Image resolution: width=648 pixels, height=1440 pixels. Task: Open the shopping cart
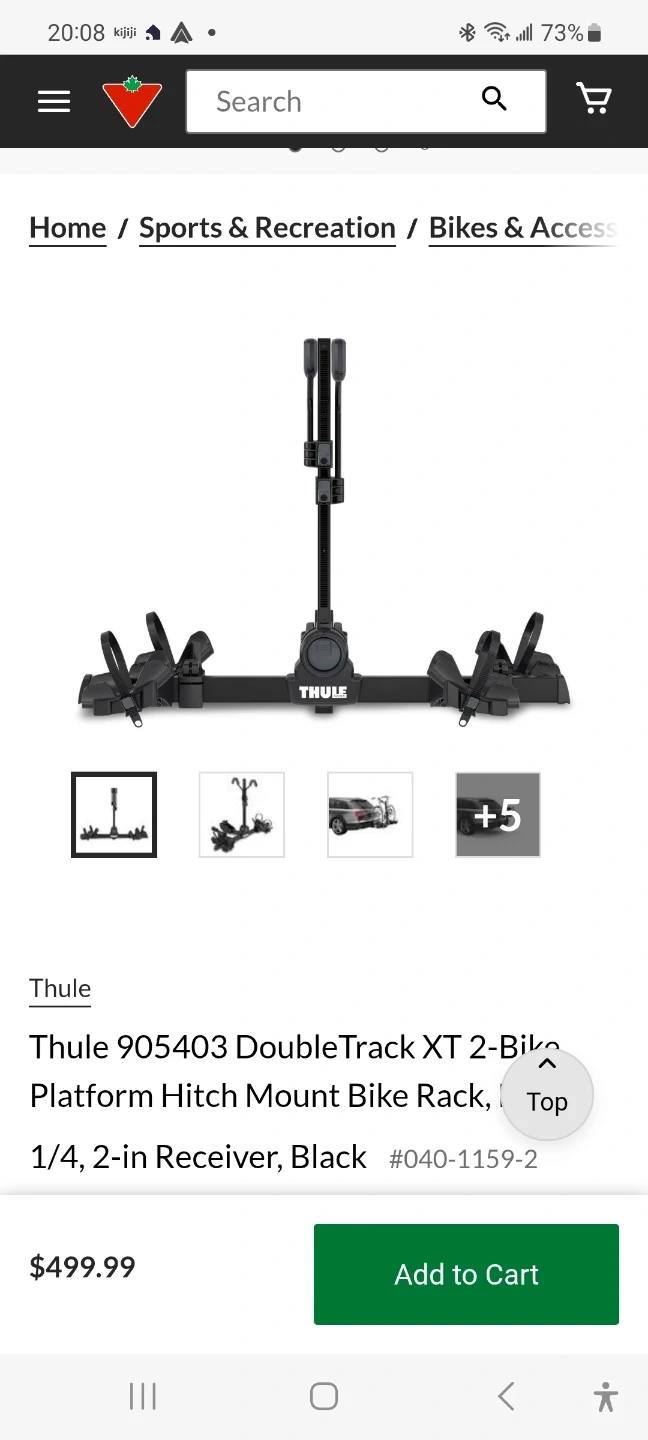[594, 98]
